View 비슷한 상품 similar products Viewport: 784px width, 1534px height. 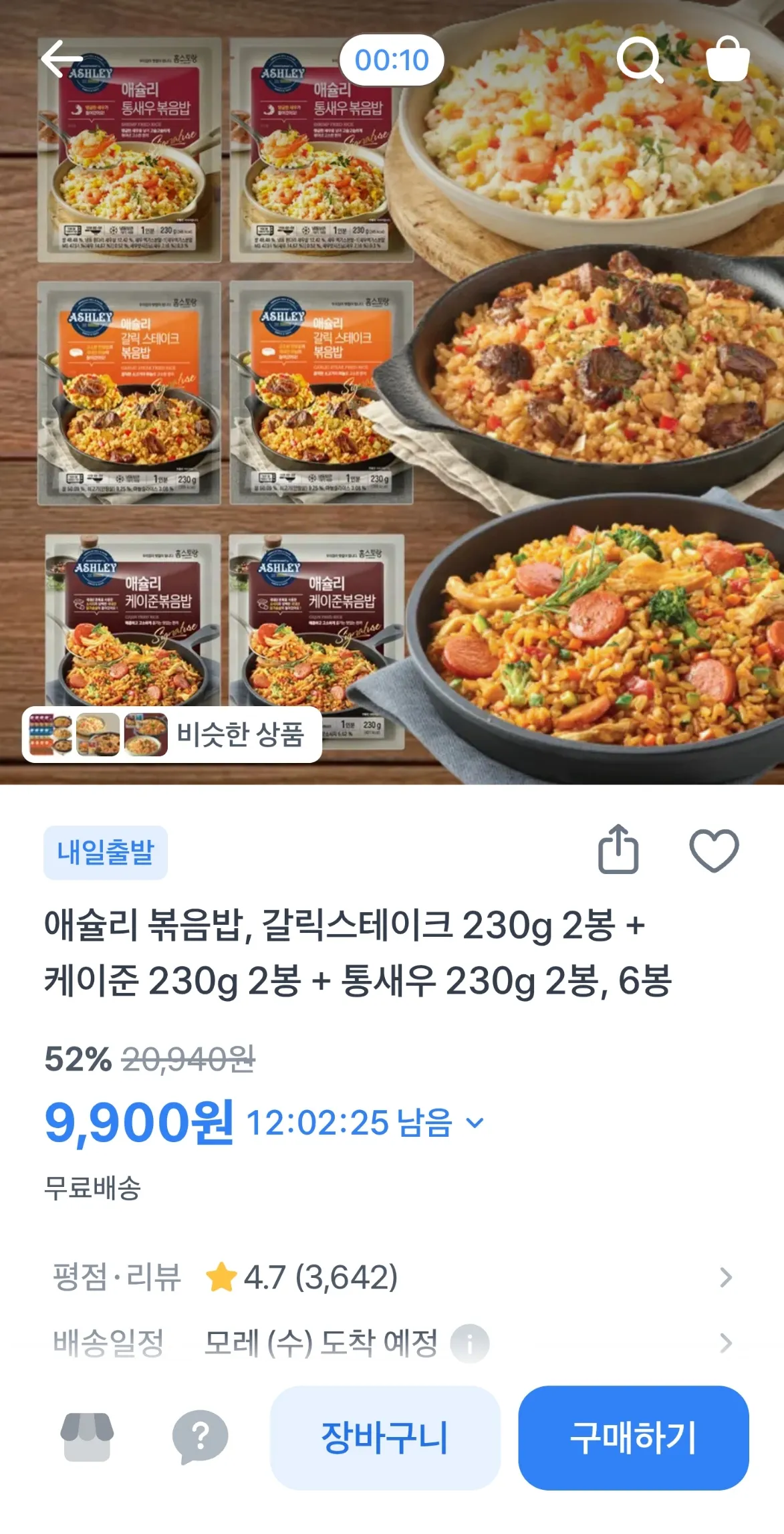click(172, 734)
